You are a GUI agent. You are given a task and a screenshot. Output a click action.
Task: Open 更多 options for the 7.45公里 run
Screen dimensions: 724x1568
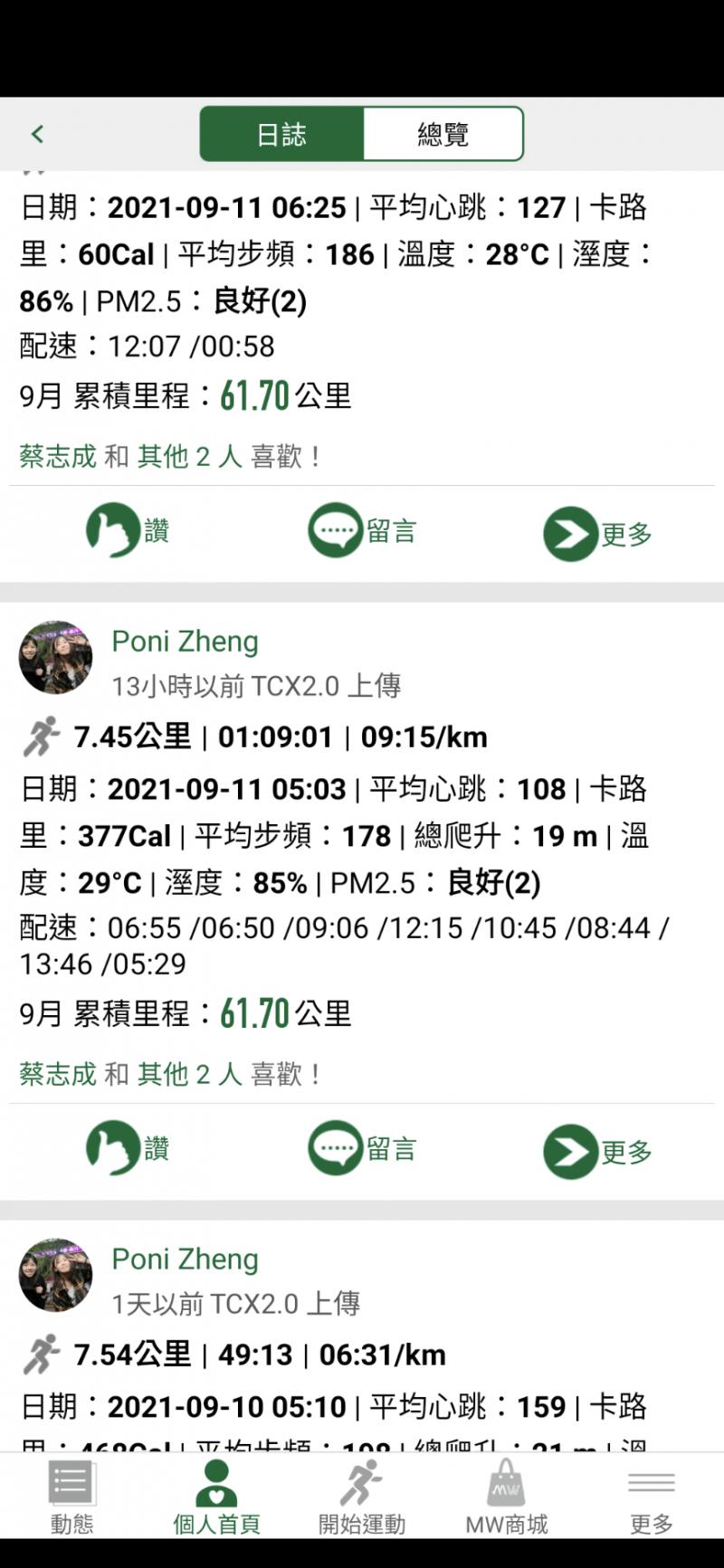597,1152
